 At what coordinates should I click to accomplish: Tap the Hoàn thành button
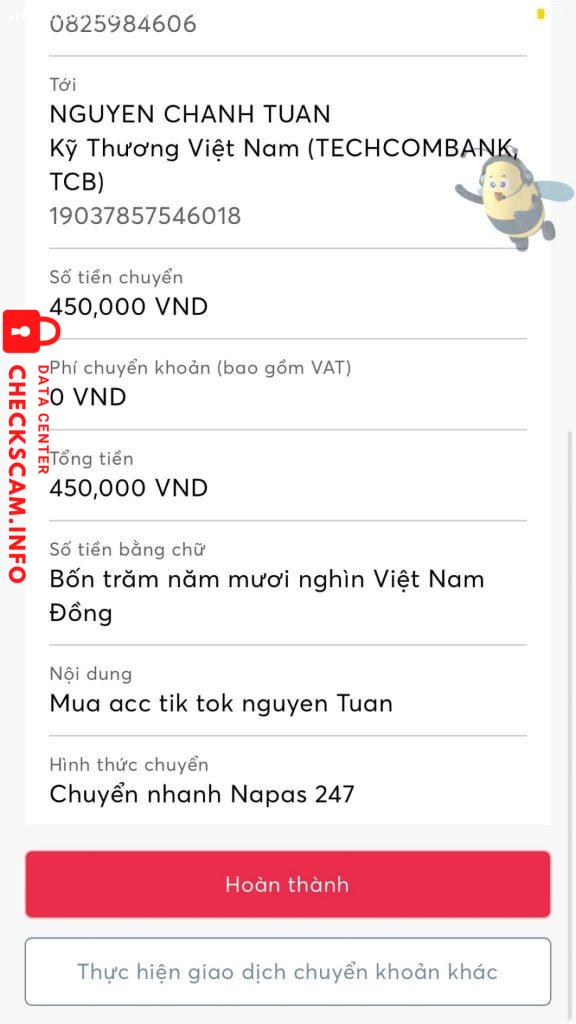pos(287,884)
